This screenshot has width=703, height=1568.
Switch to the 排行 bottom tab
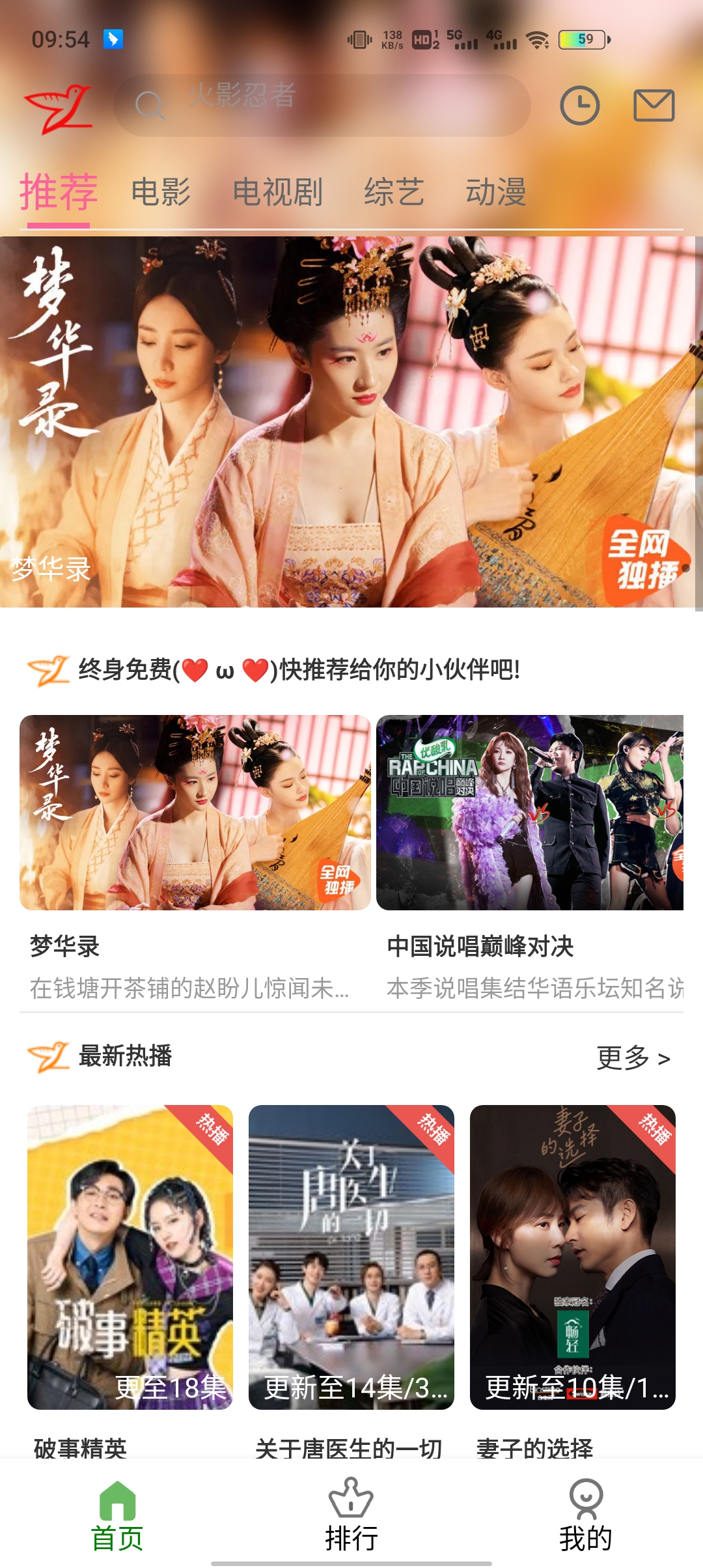[351, 1516]
